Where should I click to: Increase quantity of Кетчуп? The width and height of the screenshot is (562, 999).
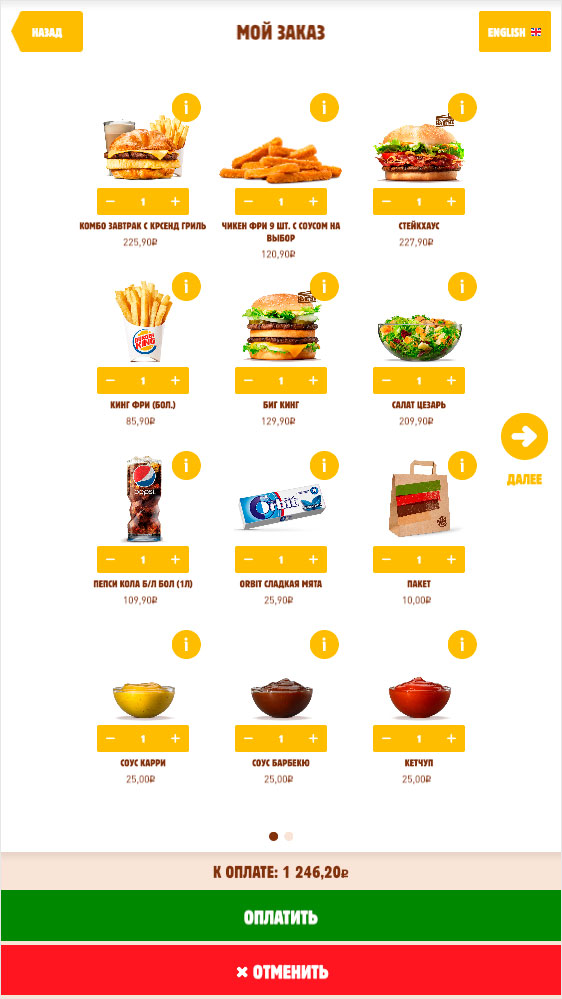point(451,738)
